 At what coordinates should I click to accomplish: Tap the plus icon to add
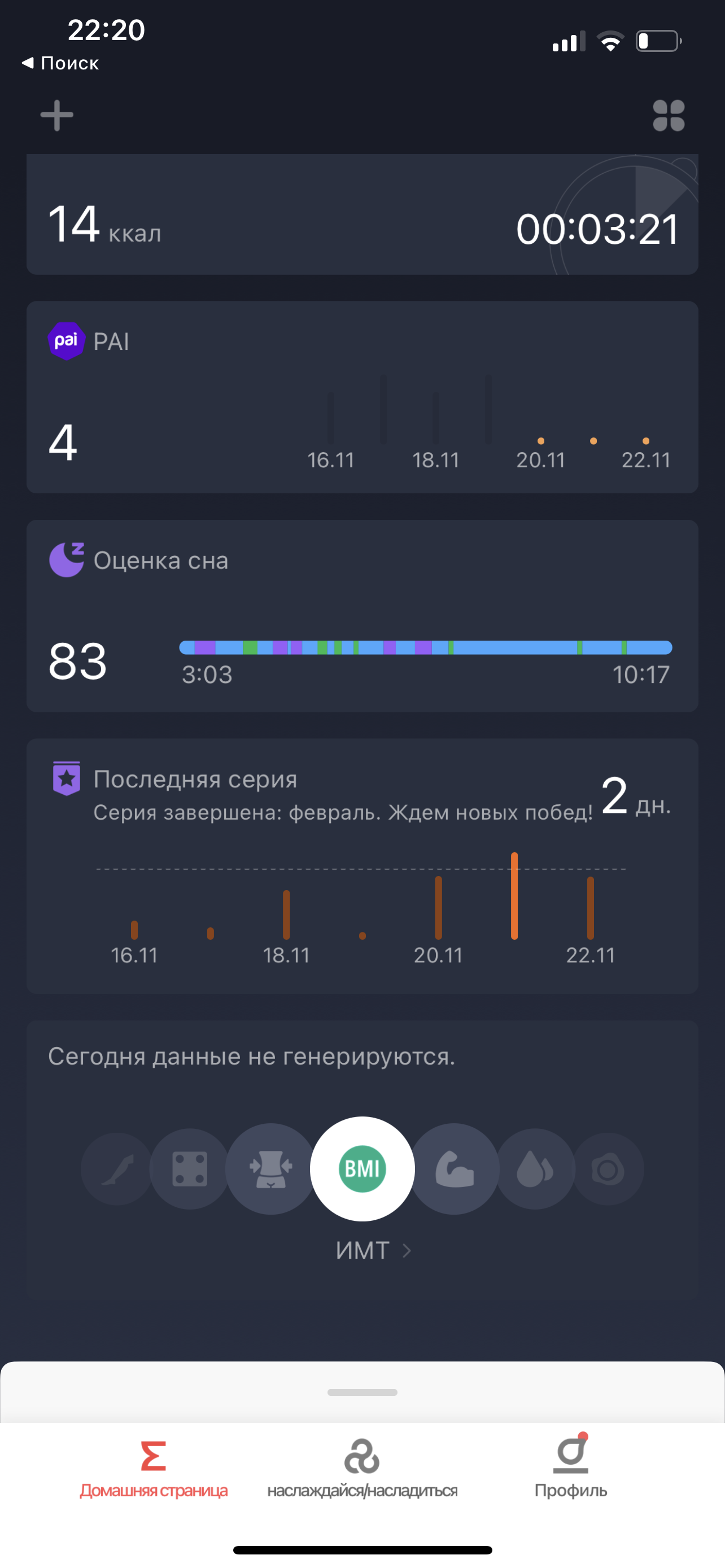pyautogui.click(x=56, y=116)
